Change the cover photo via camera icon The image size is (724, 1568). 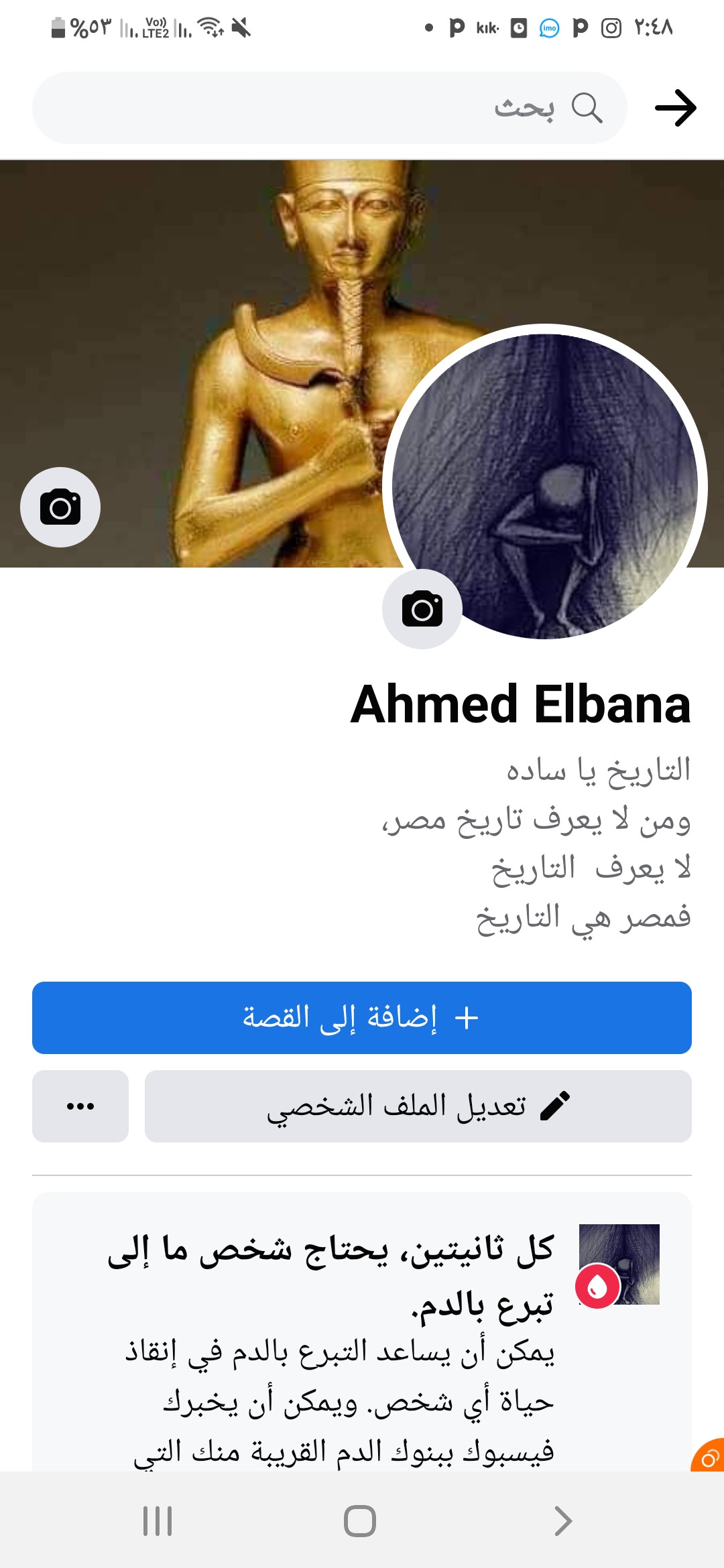pyautogui.click(x=60, y=507)
